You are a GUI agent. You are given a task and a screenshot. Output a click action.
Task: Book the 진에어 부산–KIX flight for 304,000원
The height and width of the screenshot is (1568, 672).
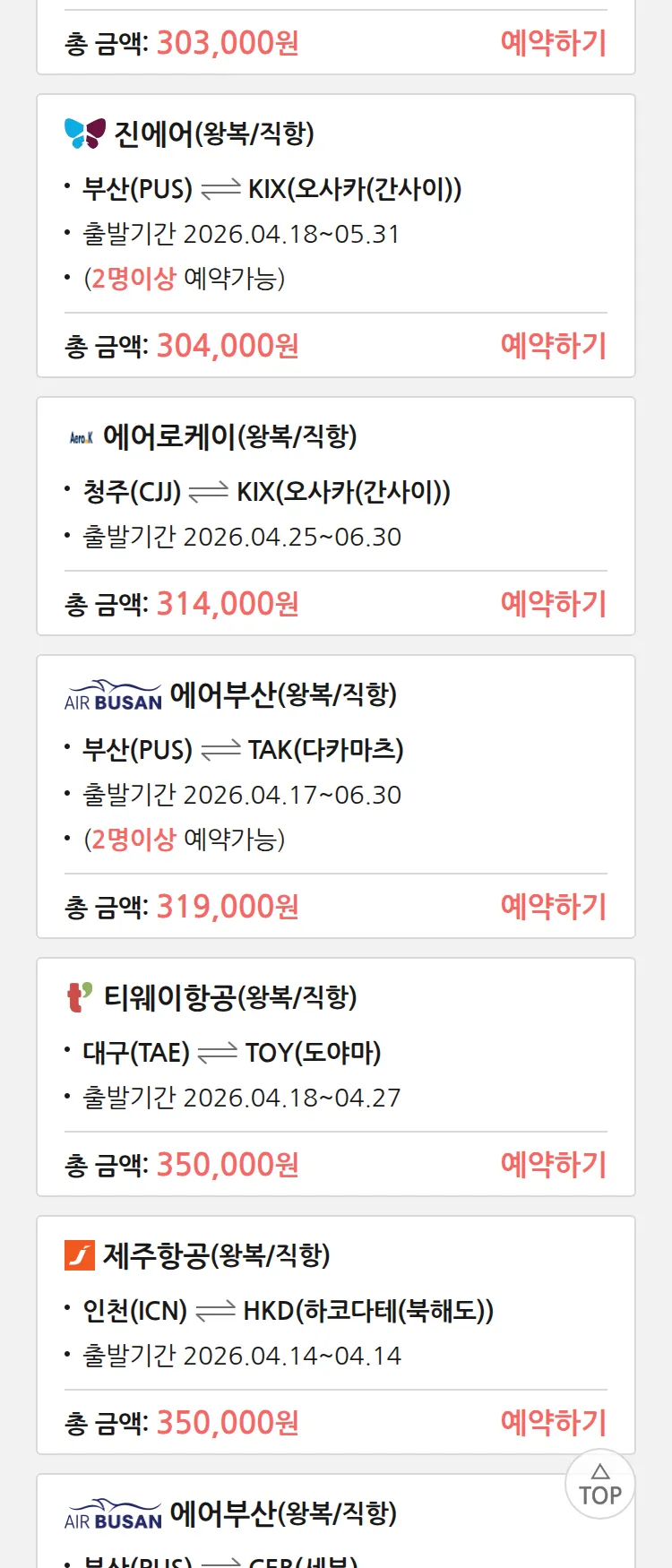tap(553, 345)
